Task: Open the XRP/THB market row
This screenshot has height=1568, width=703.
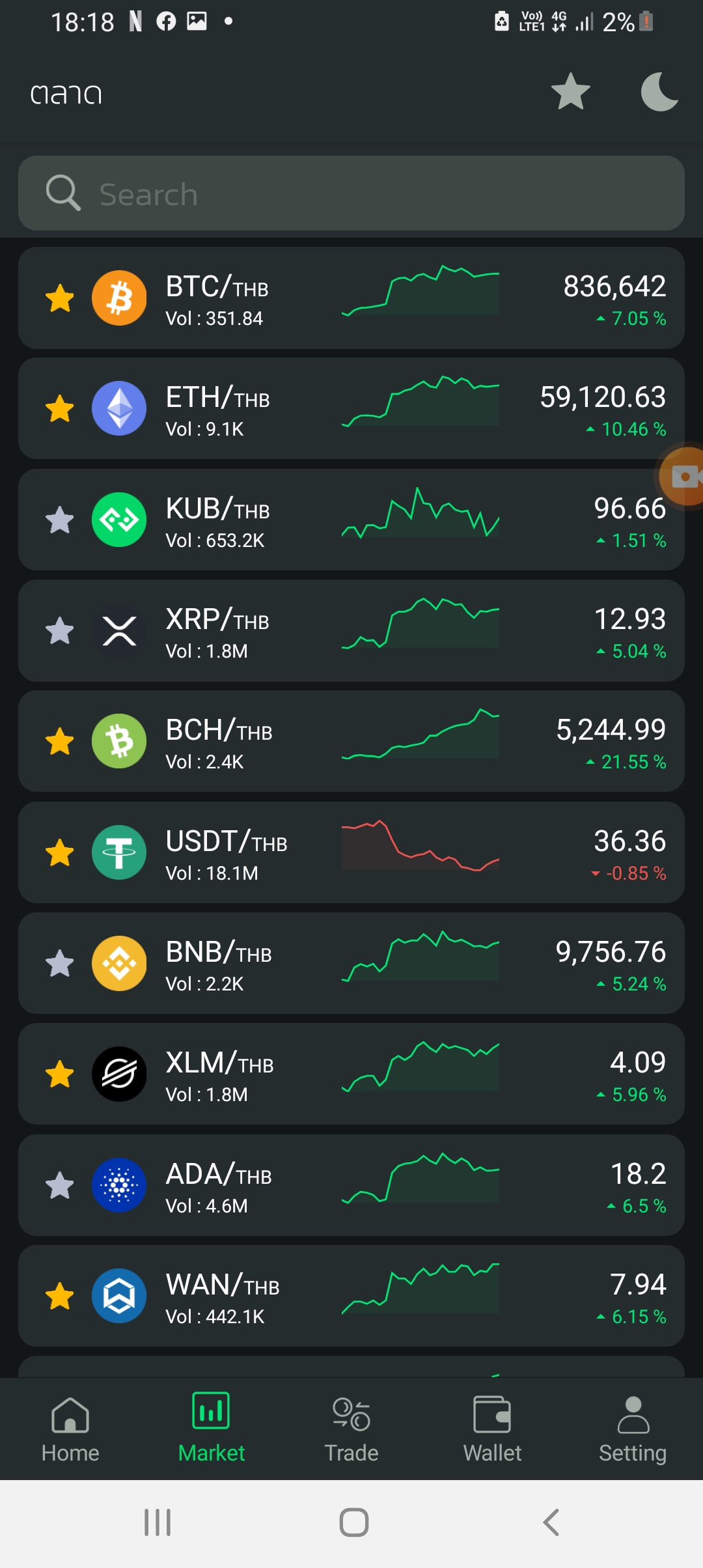Action: tap(351, 631)
